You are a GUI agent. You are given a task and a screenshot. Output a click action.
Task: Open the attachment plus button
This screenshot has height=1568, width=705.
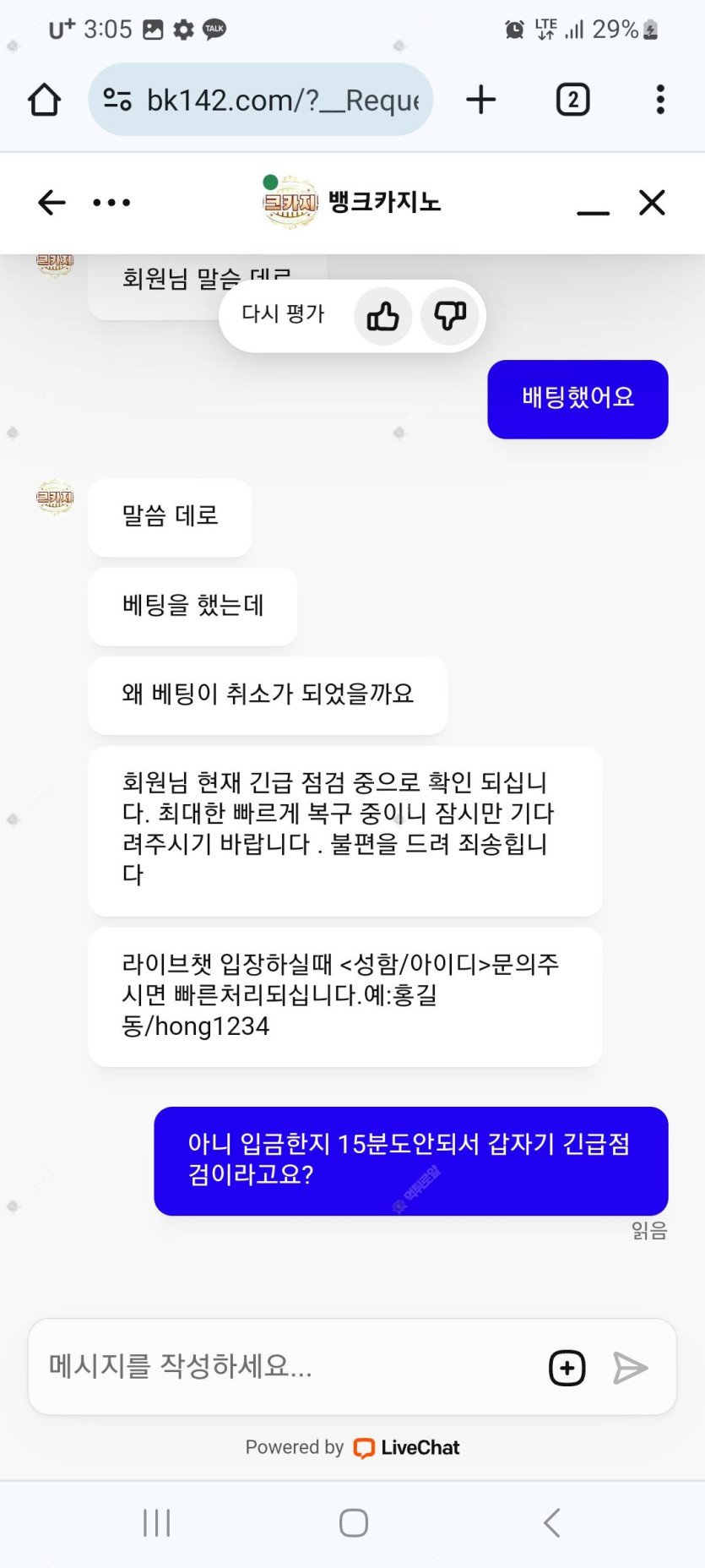coord(567,1368)
